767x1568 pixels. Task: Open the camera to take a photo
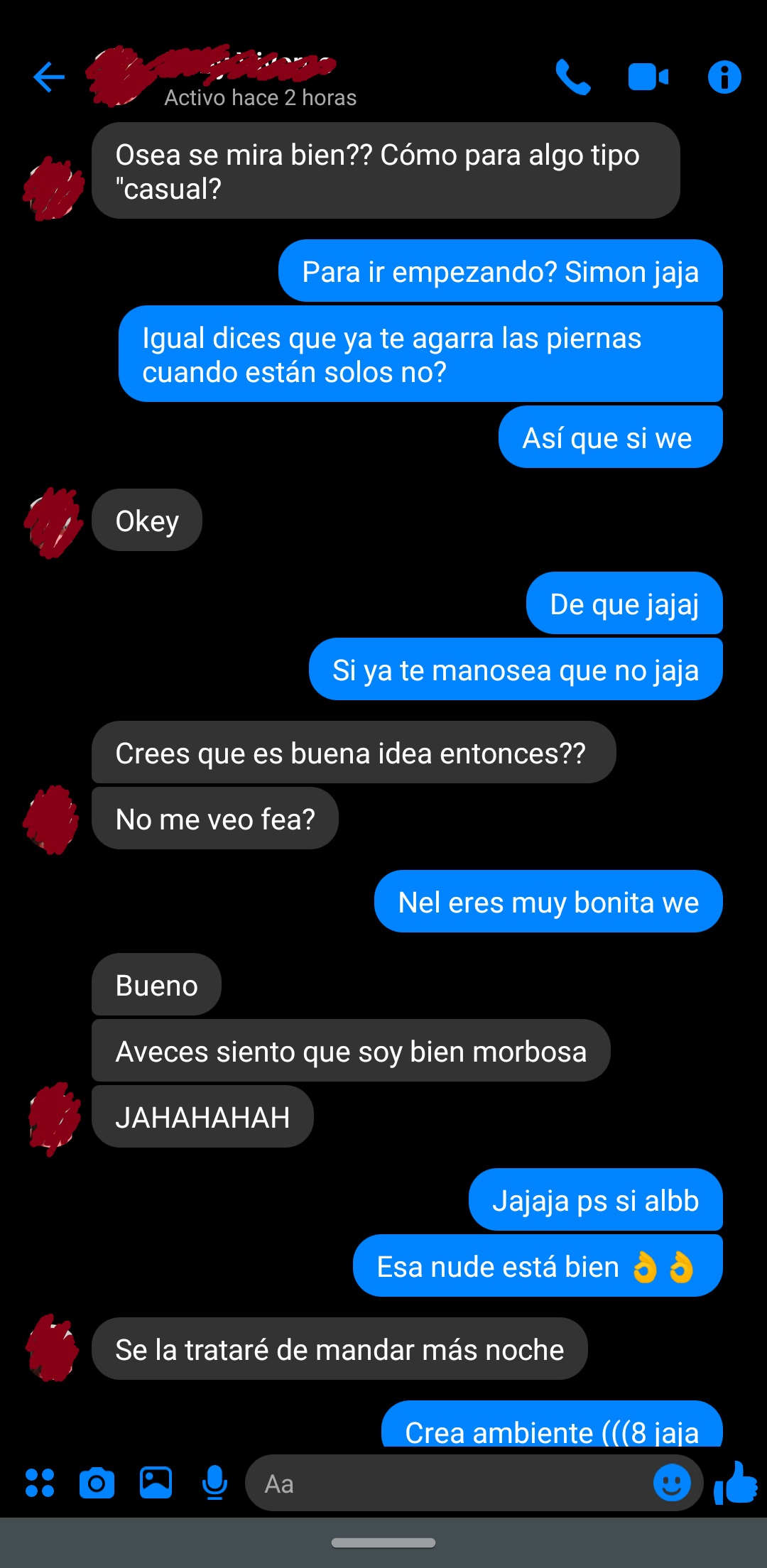pyautogui.click(x=97, y=1483)
